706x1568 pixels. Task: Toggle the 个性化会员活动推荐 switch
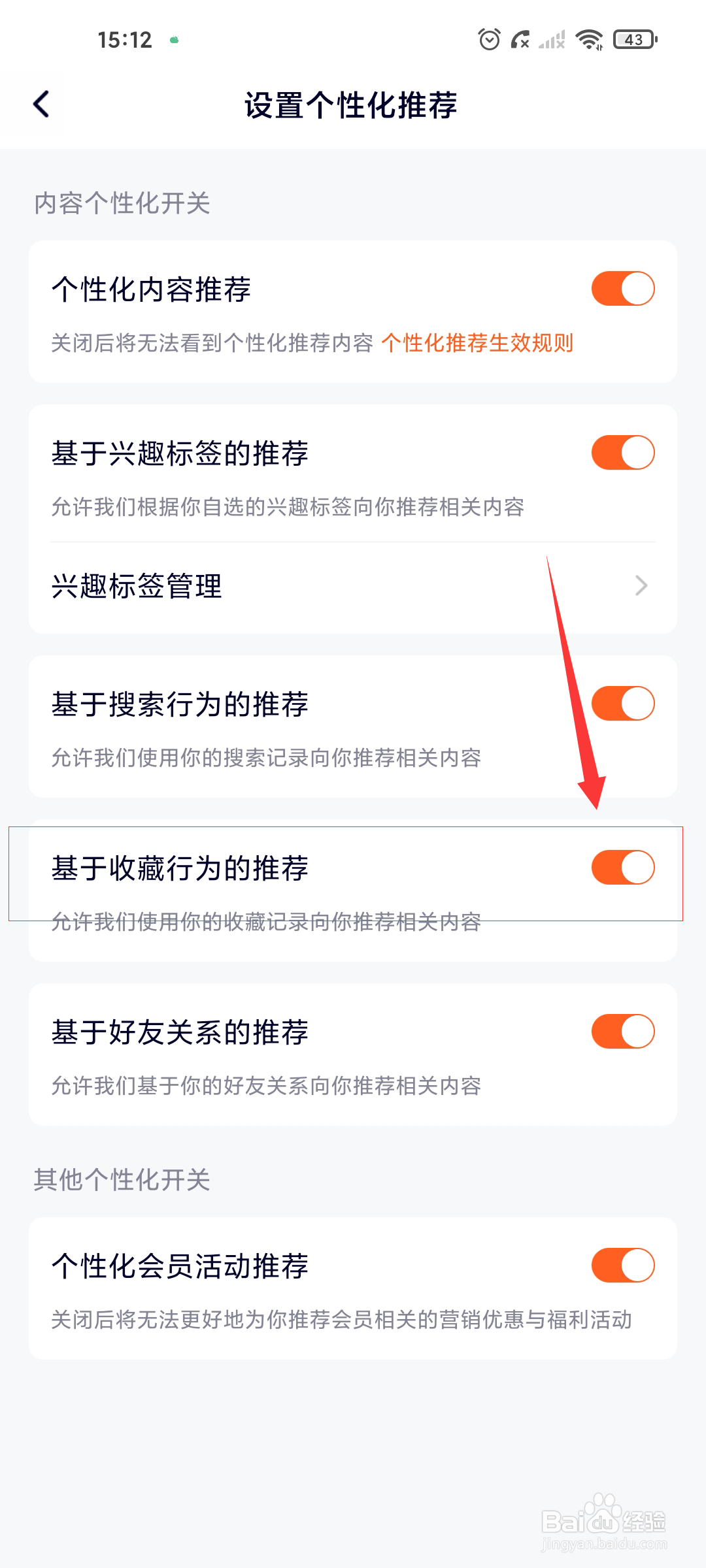pos(622,1265)
